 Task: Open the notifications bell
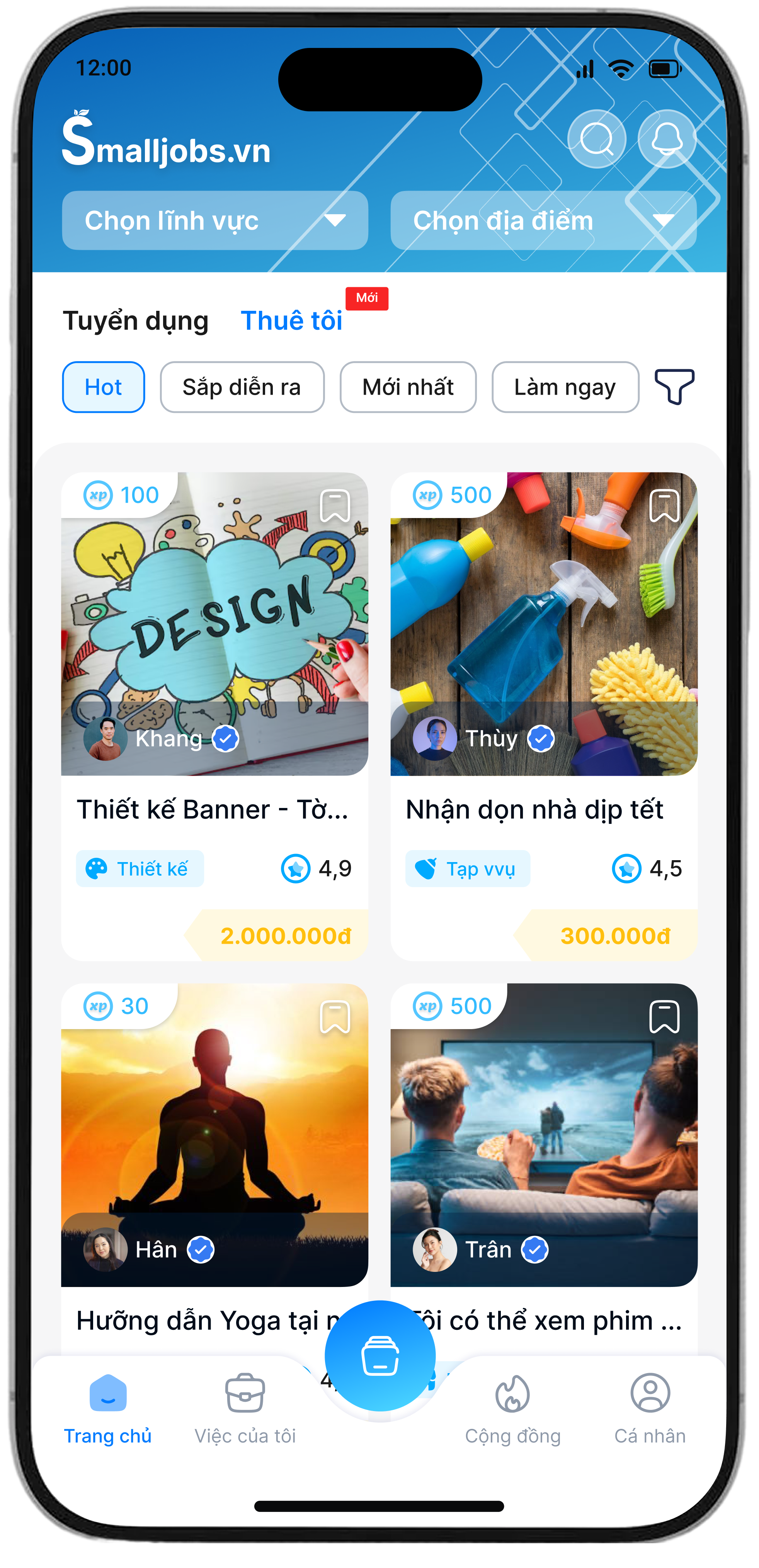667,140
